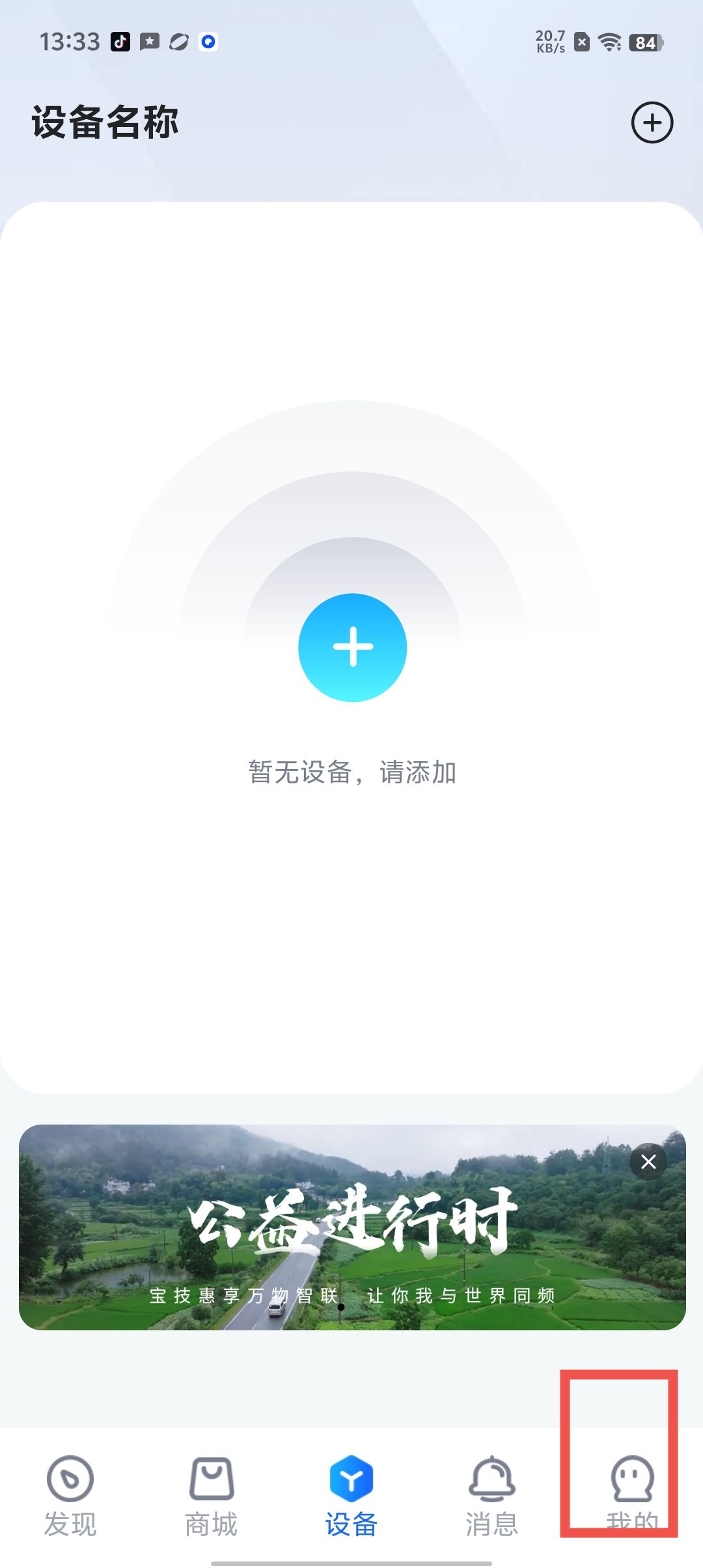Tap the plus icon in the top bar

(x=652, y=122)
